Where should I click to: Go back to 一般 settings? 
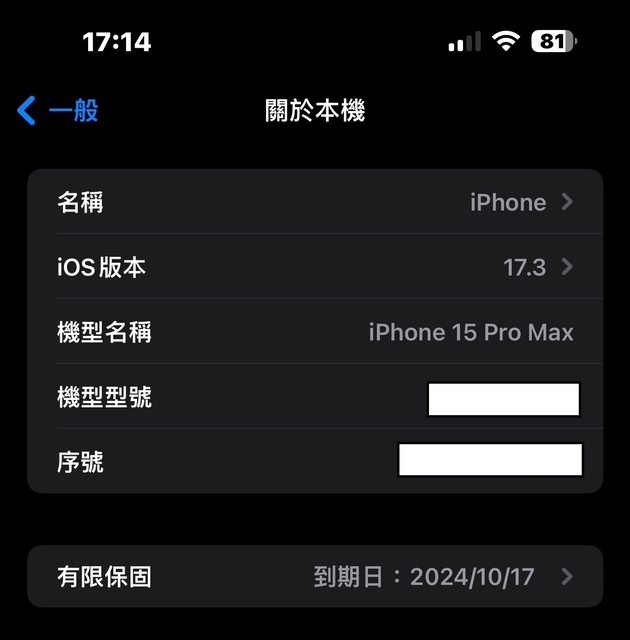[x=58, y=110]
